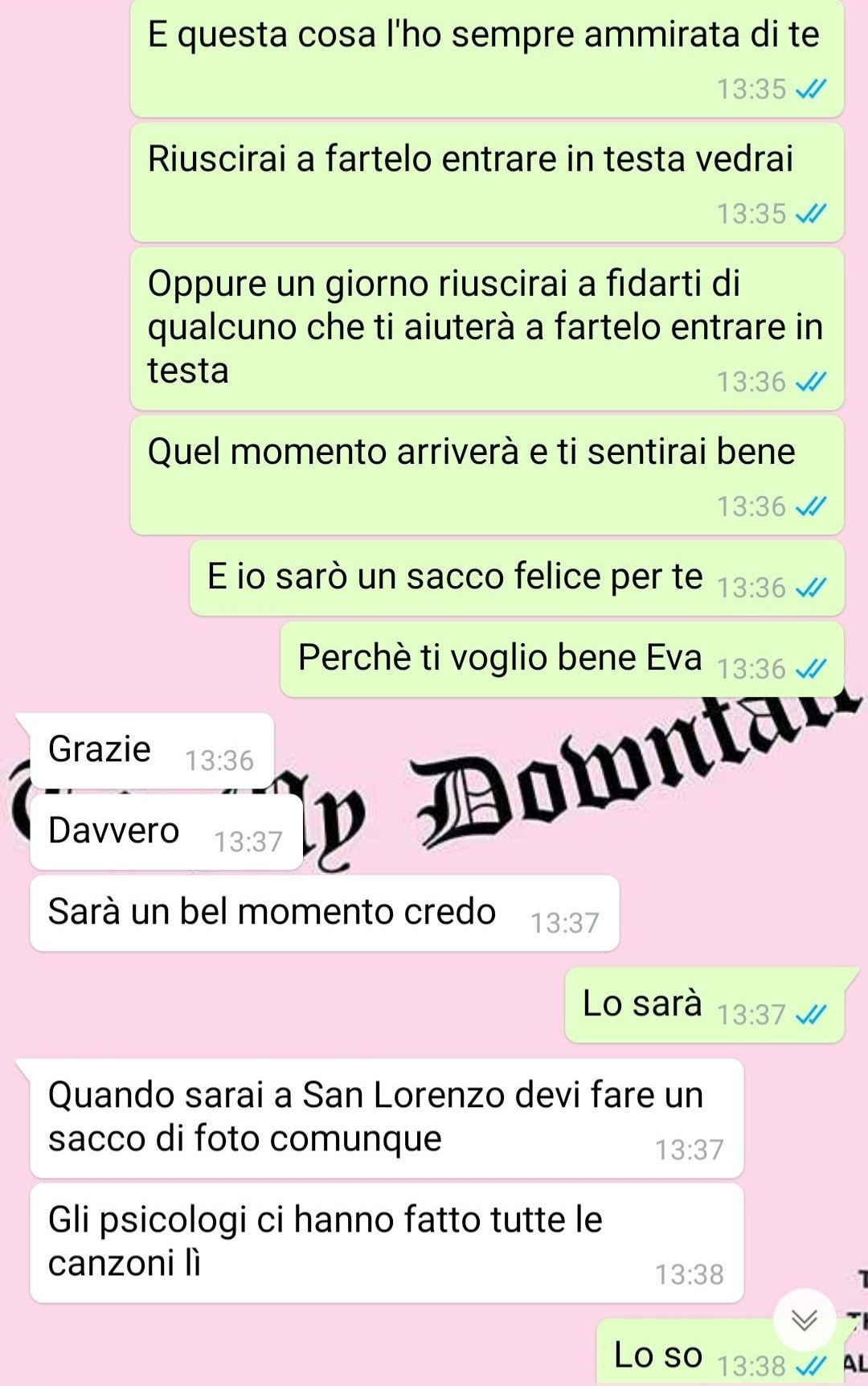Jump to the latest messages with the down arrow
This screenshot has width=868, height=1386.
805,1319
